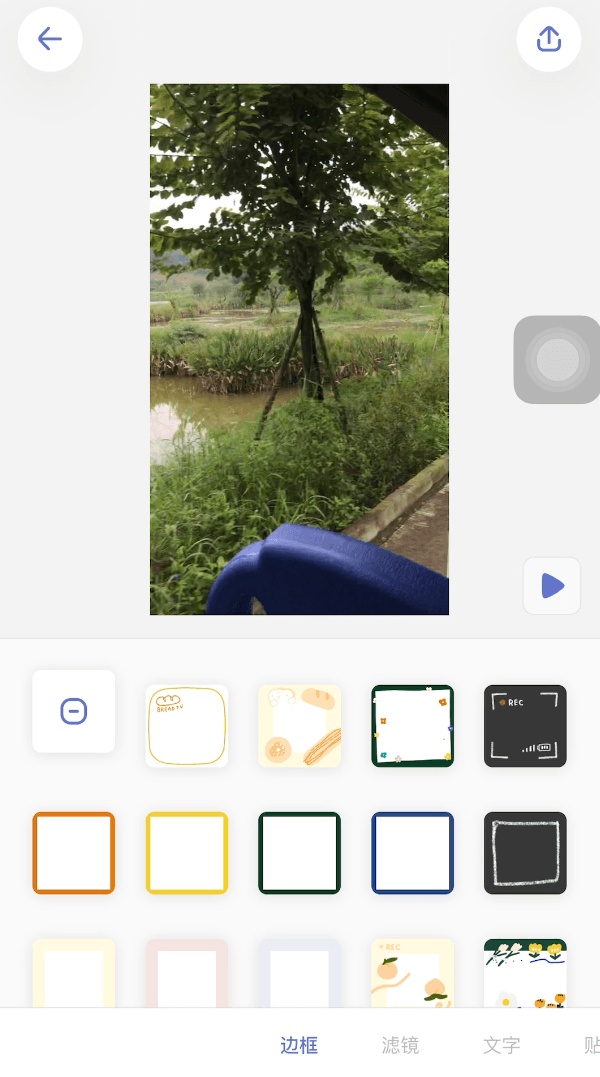Pick the pale yellow wide border
Screen dimensions: 600x1077
tap(74, 973)
